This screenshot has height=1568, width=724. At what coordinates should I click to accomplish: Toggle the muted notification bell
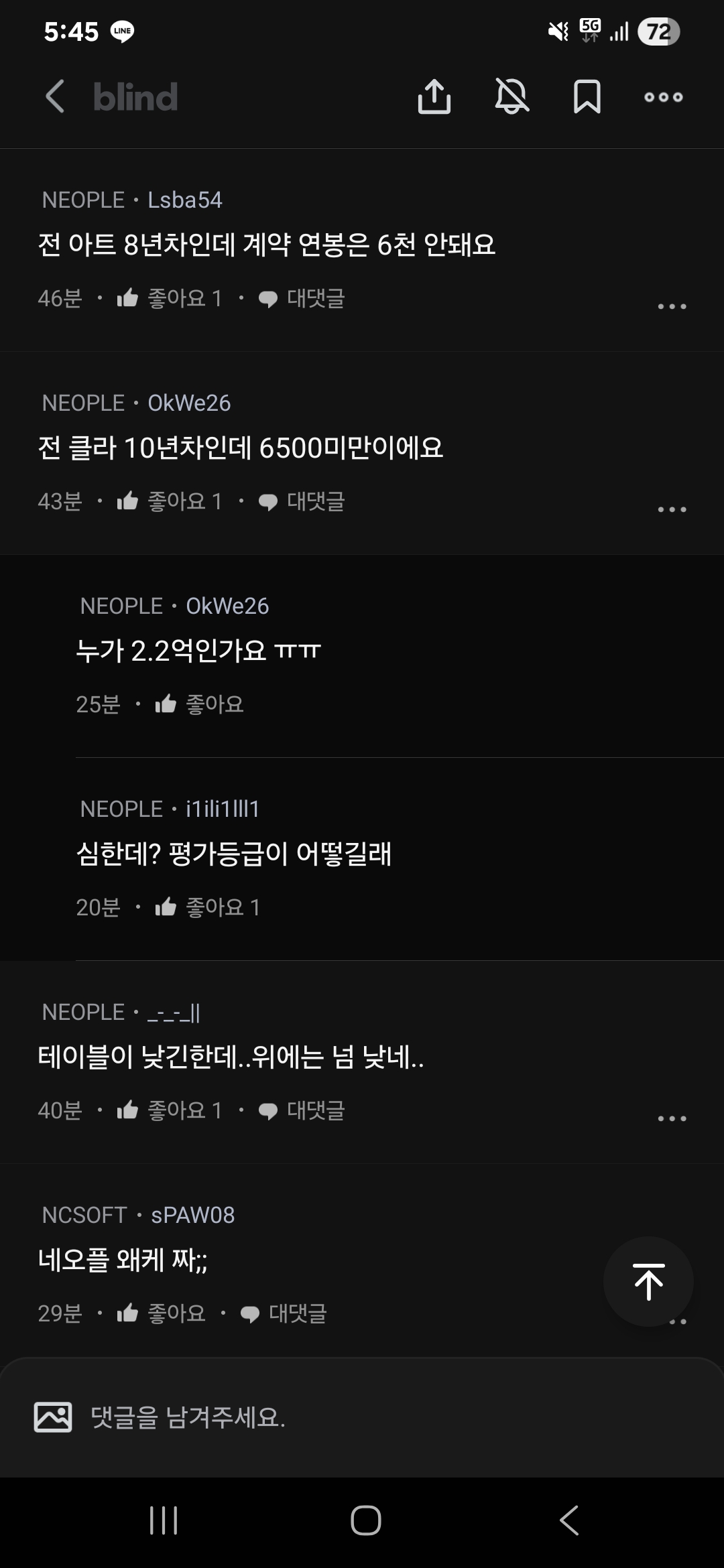pos(511,96)
